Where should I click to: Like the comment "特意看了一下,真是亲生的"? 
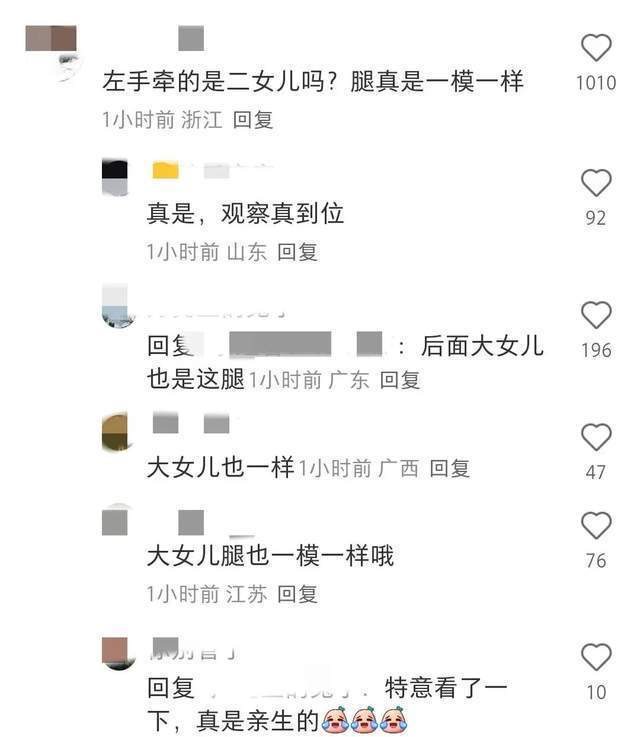596,657
